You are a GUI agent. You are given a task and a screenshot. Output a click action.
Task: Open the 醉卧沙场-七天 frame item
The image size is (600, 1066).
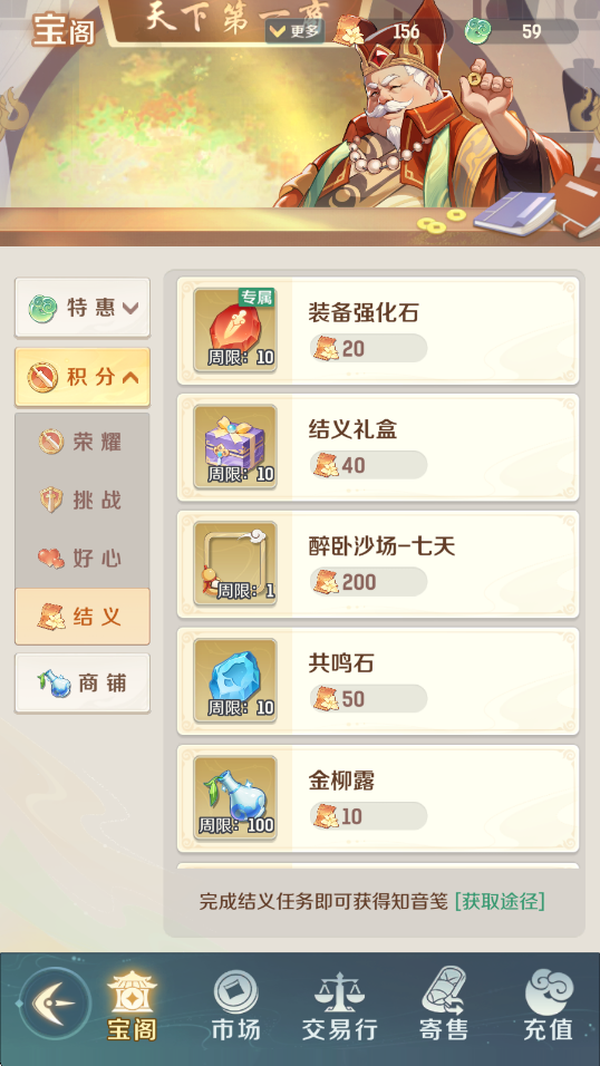coord(378,564)
